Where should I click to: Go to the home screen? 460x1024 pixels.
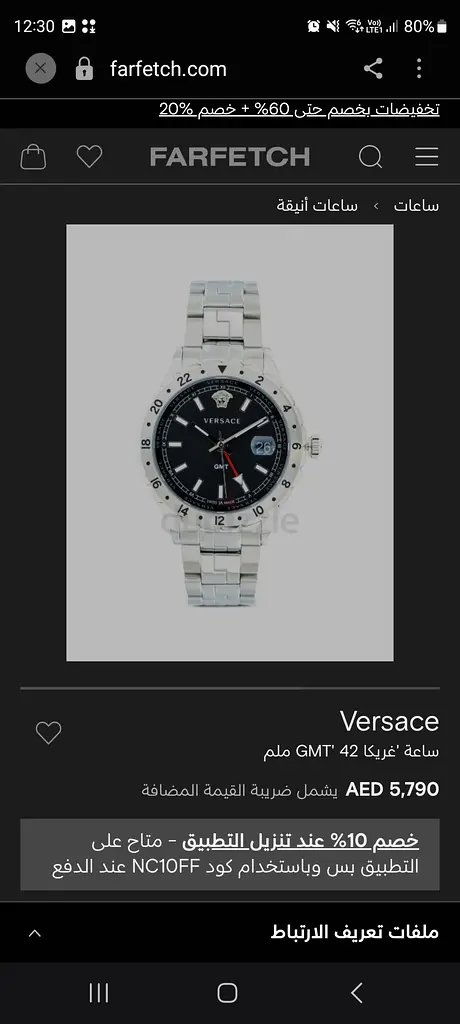click(x=227, y=993)
